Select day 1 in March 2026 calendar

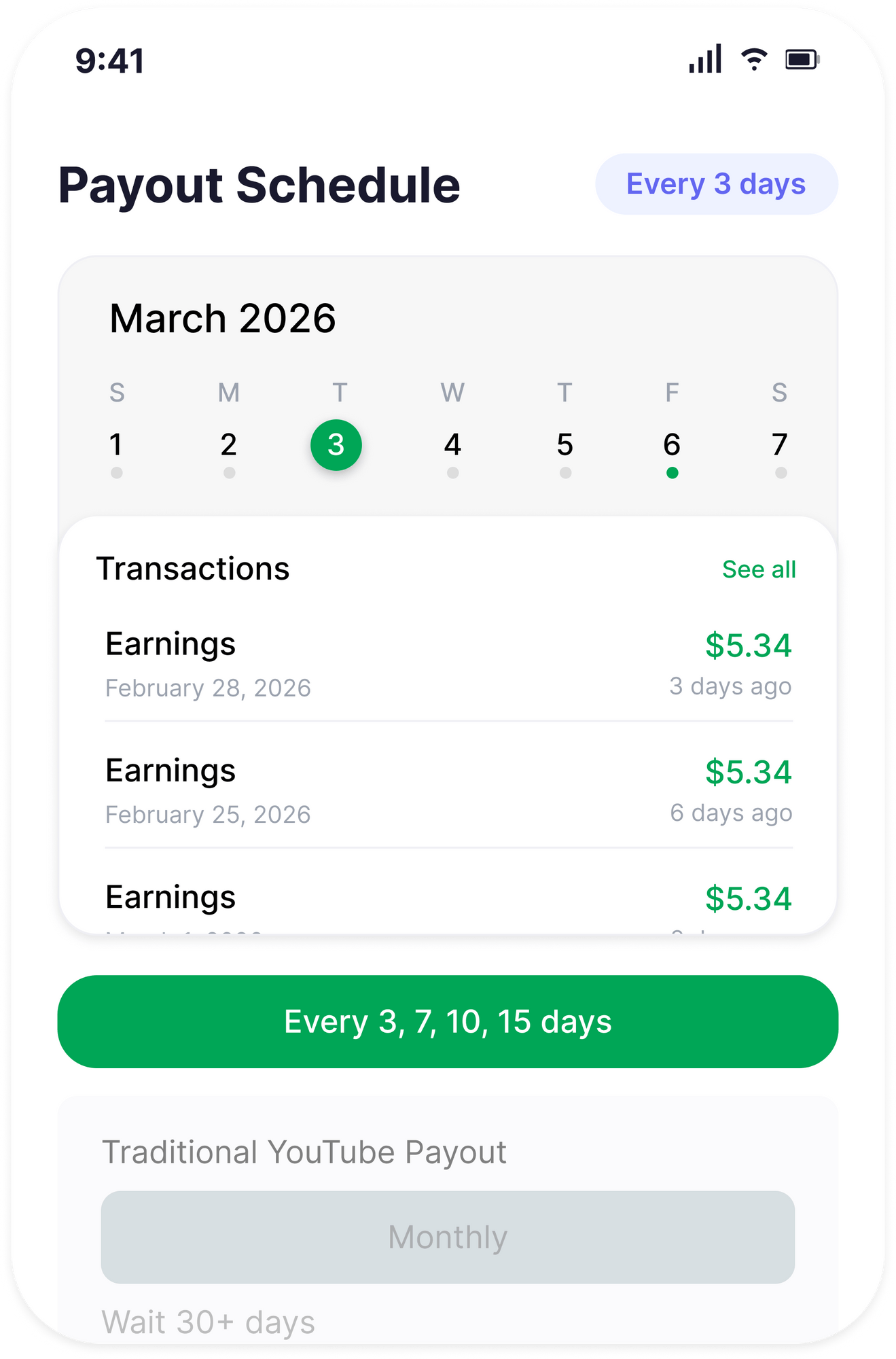coord(116,444)
